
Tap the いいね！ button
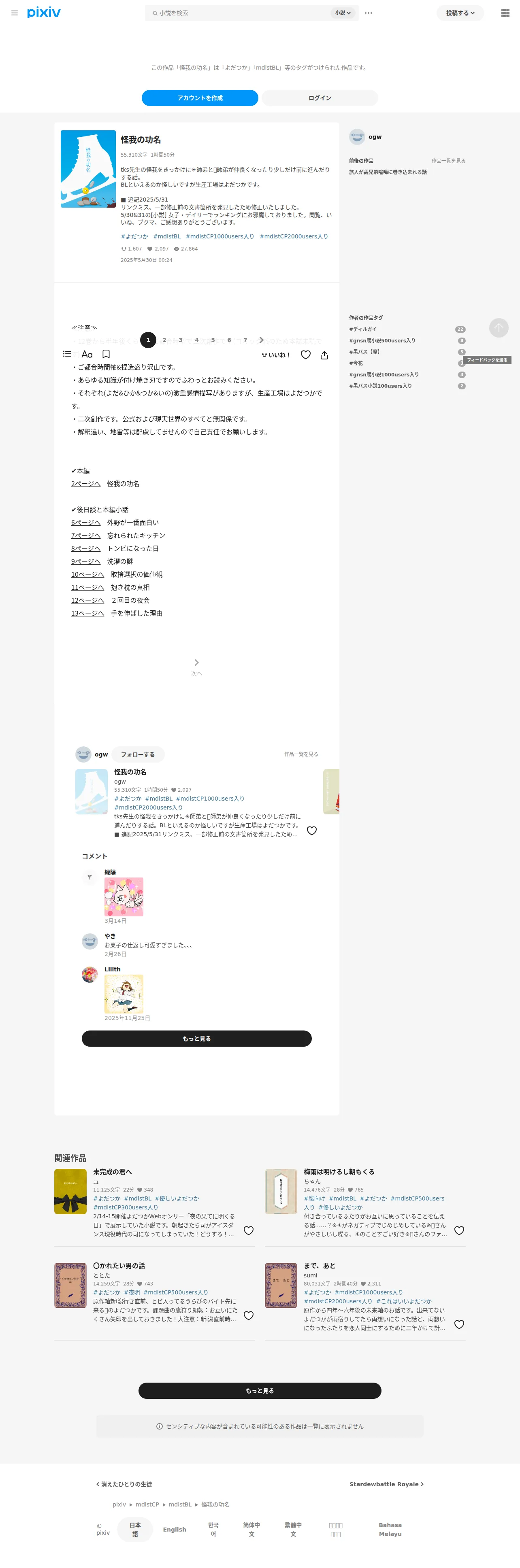(x=276, y=355)
